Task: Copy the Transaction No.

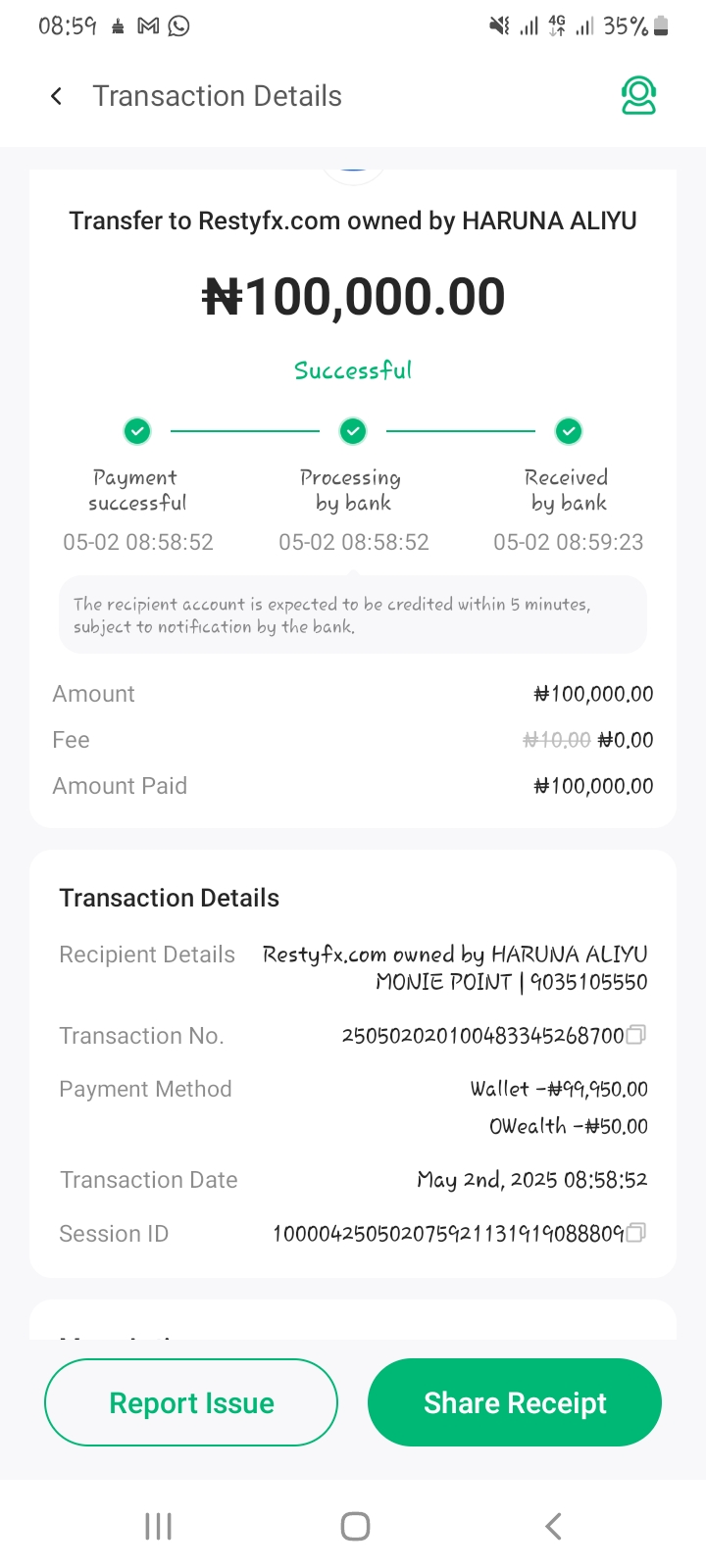Action: (635, 1035)
